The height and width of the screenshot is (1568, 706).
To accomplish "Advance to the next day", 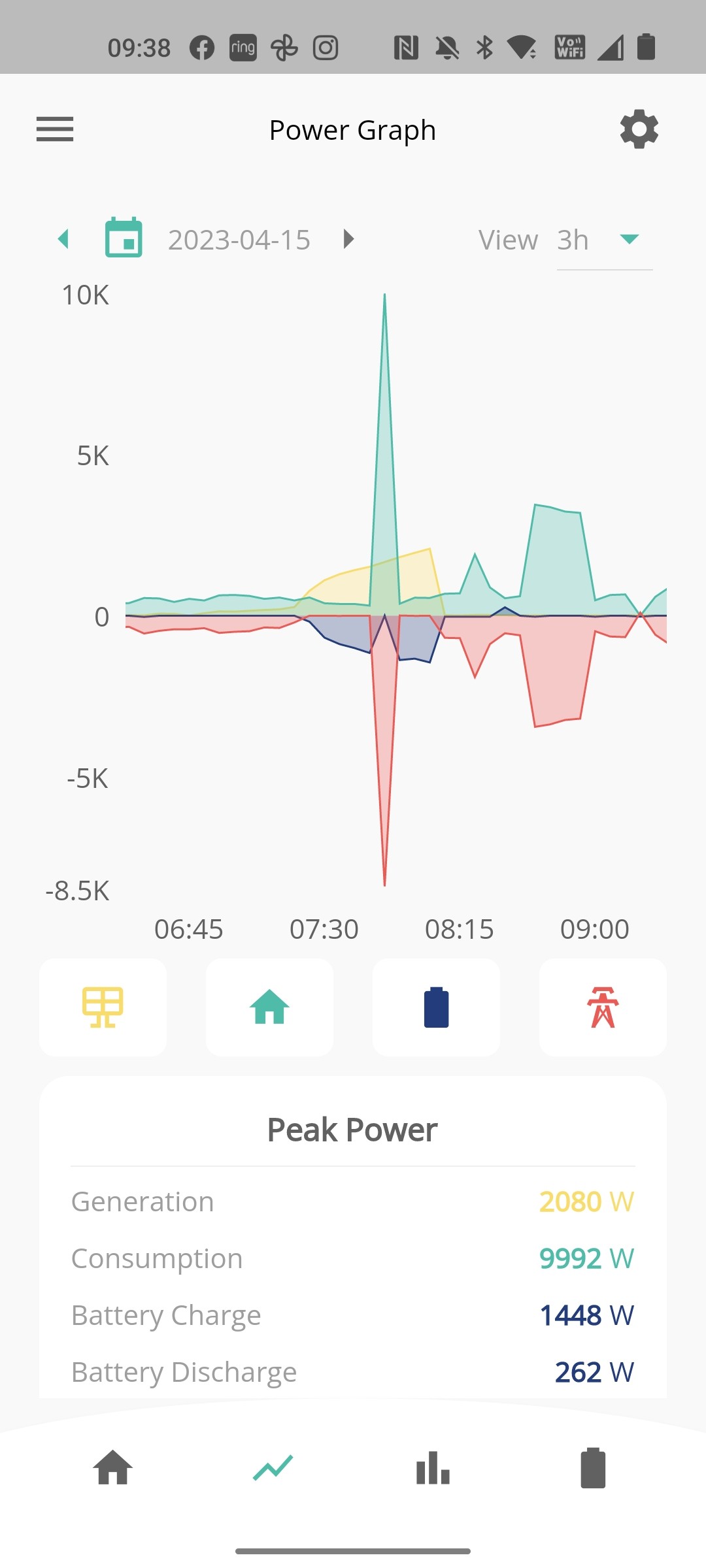I will click(x=348, y=239).
